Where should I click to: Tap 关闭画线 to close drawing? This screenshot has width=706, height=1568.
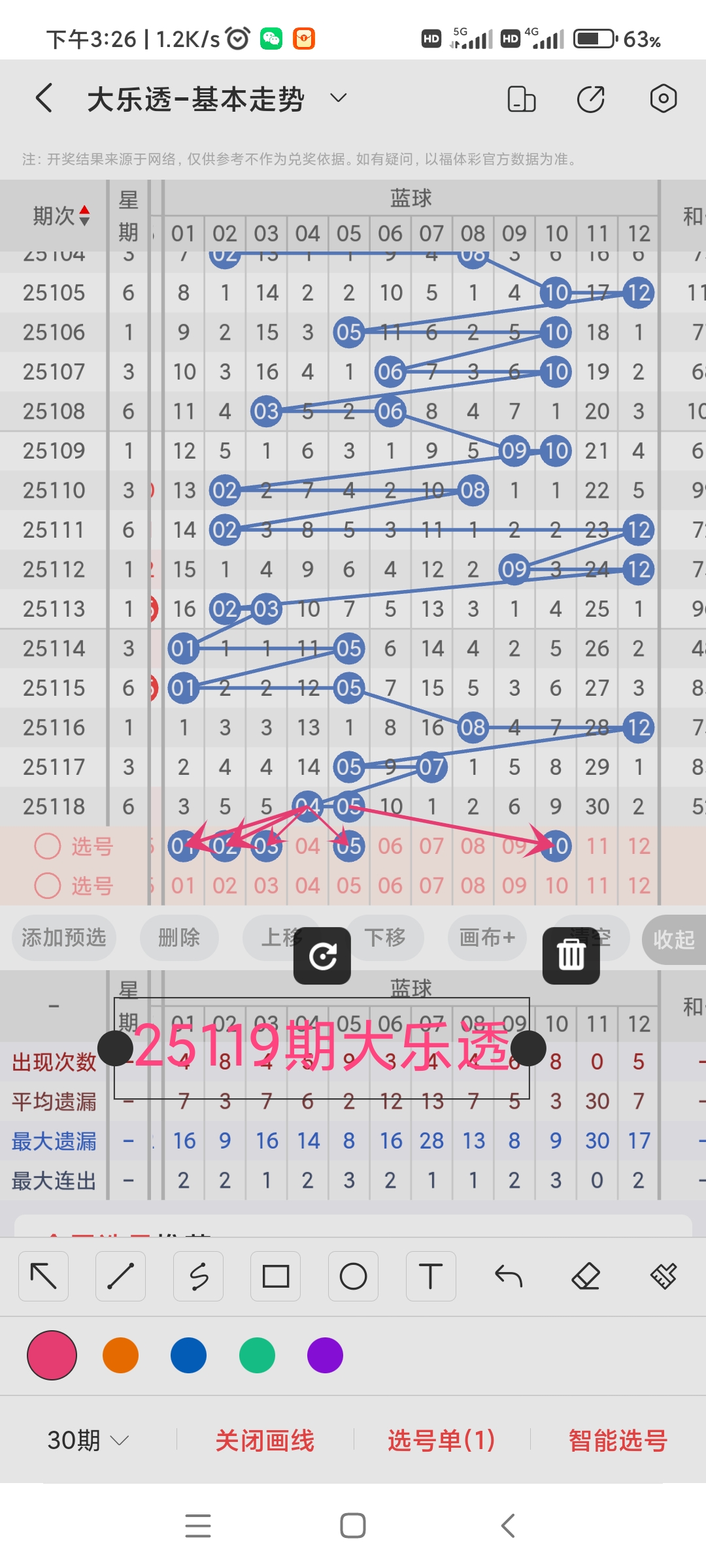pyautogui.click(x=265, y=1441)
